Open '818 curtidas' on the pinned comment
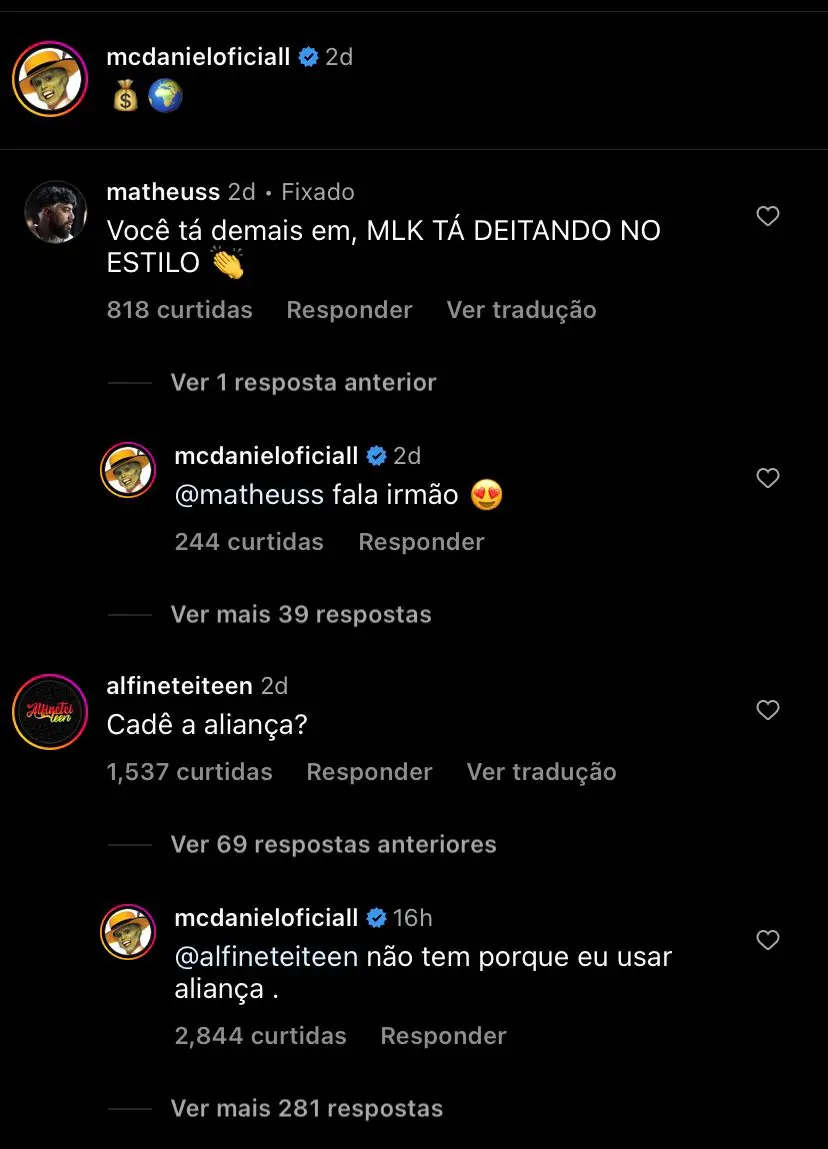 point(179,310)
